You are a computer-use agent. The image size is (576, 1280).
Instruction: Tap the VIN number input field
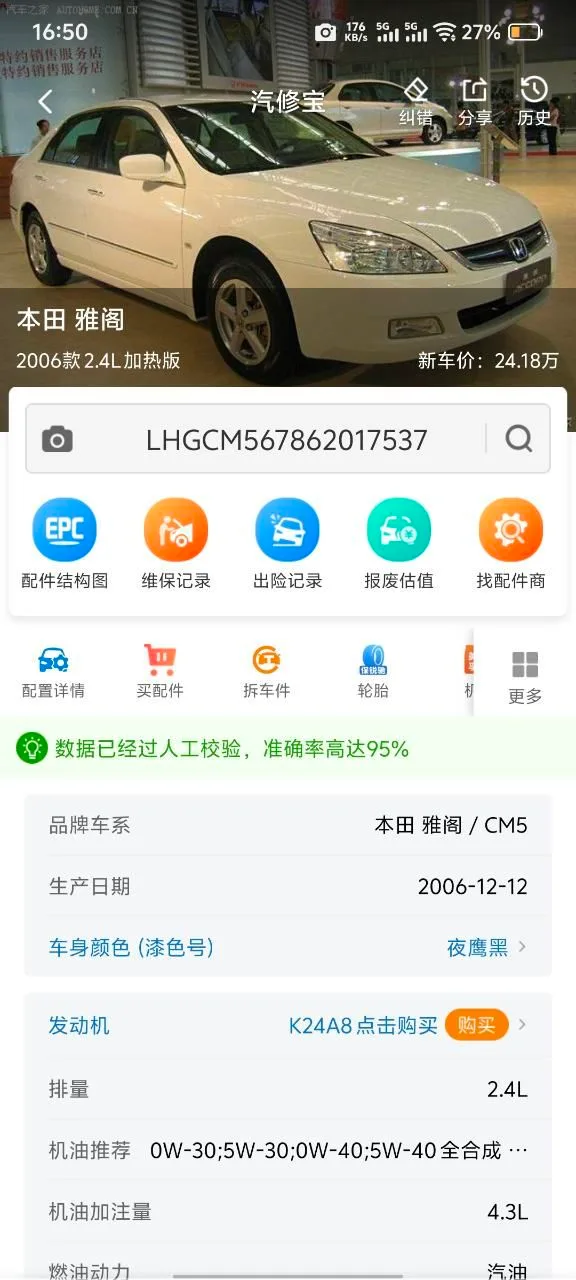[x=287, y=439]
